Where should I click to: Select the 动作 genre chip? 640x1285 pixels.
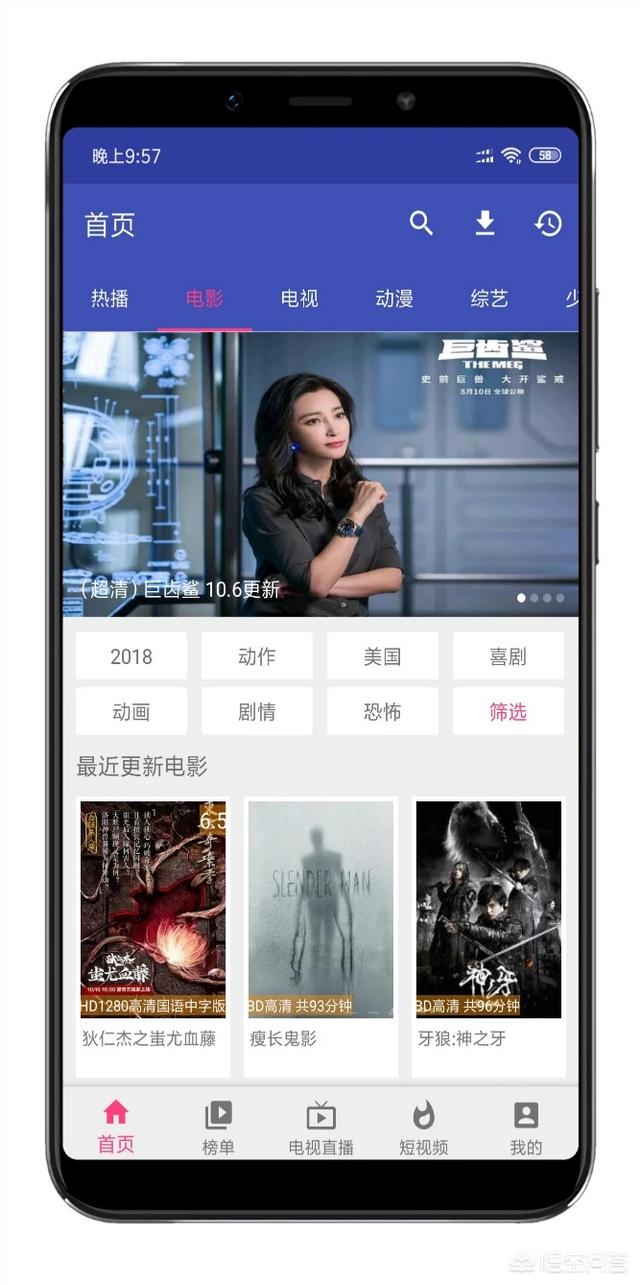pos(257,656)
